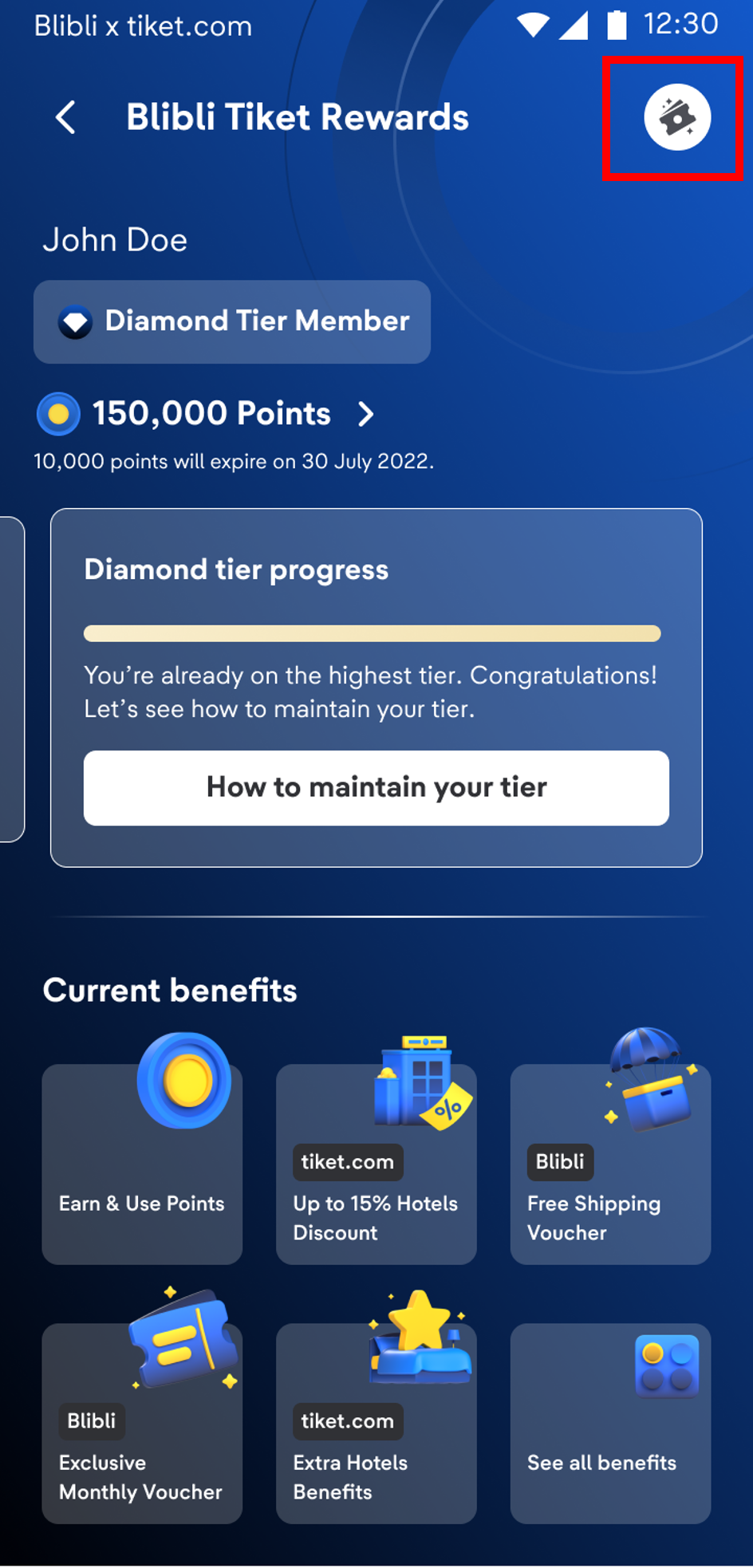The height and width of the screenshot is (1568, 753).
Task: Open Up to 15% Hotels Discount
Action: click(376, 1163)
